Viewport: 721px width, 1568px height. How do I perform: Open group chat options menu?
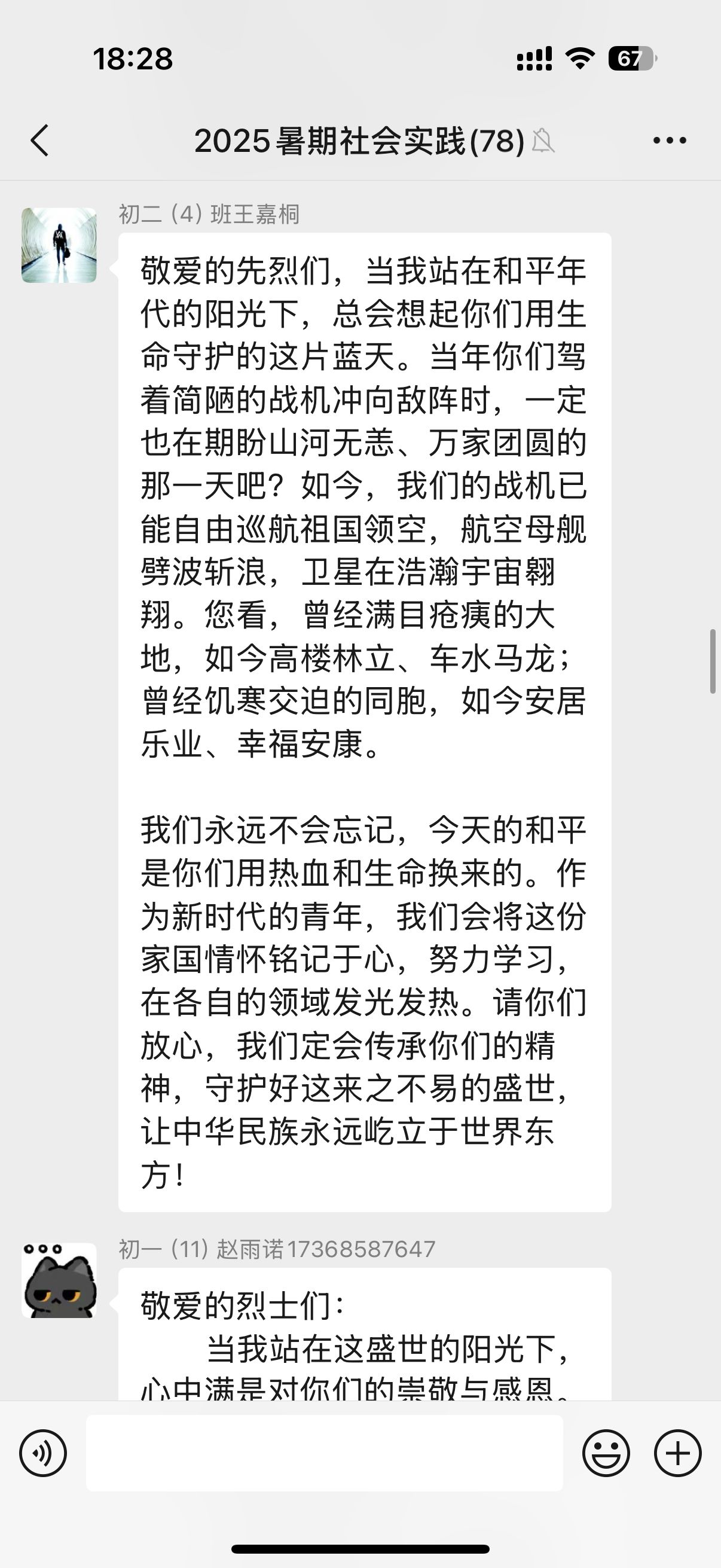pyautogui.click(x=669, y=141)
